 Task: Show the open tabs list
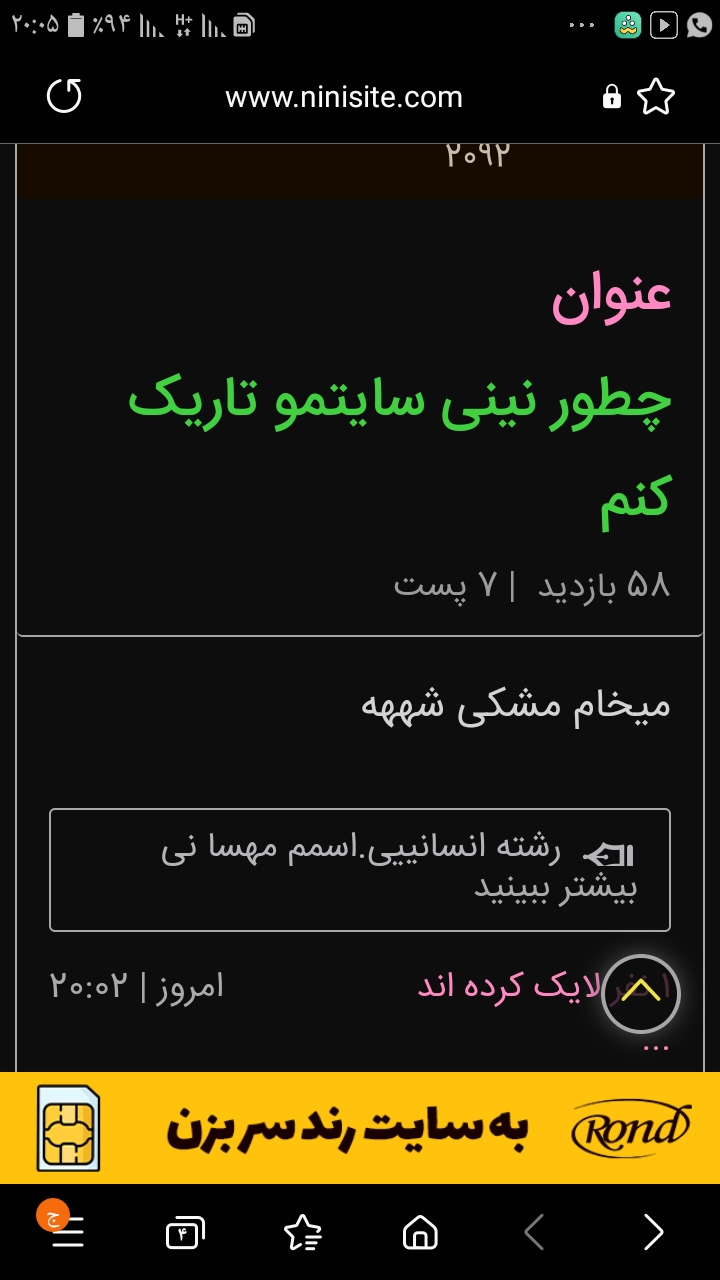coord(185,1232)
